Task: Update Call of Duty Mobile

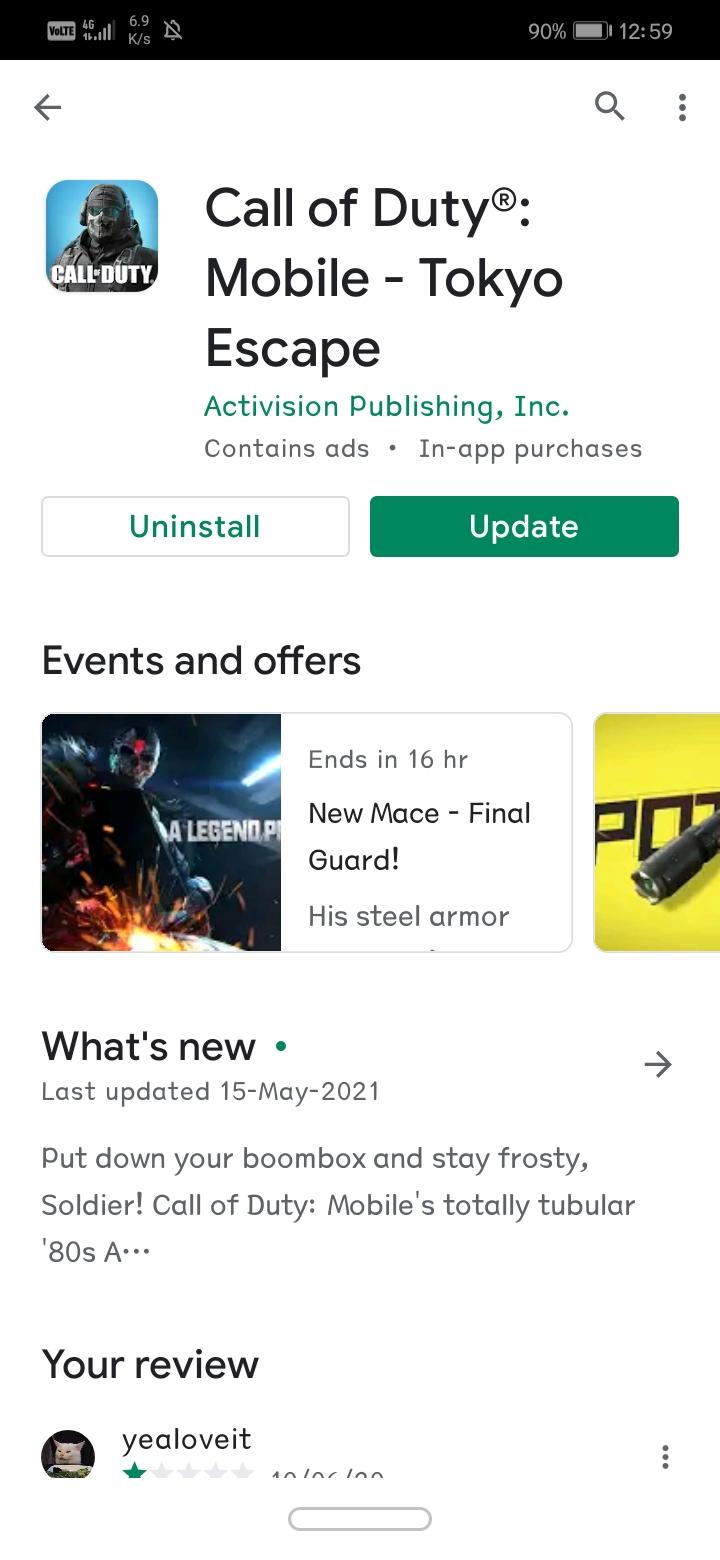Action: point(524,526)
